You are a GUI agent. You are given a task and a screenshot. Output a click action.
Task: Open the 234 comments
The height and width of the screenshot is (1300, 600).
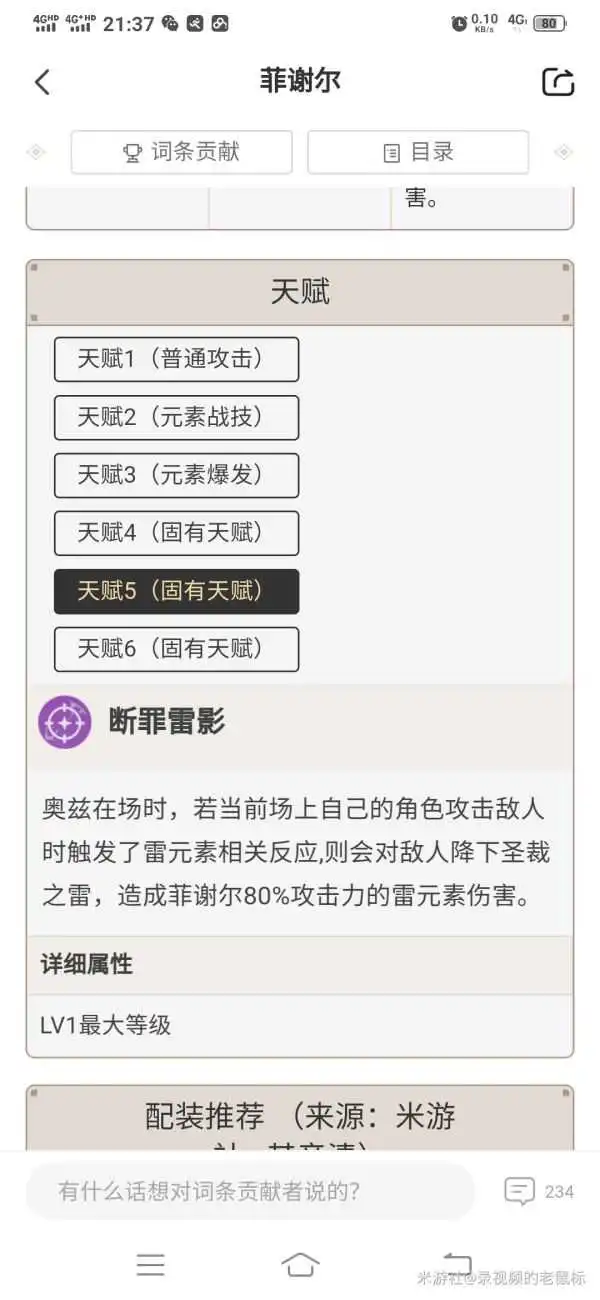(x=539, y=1191)
